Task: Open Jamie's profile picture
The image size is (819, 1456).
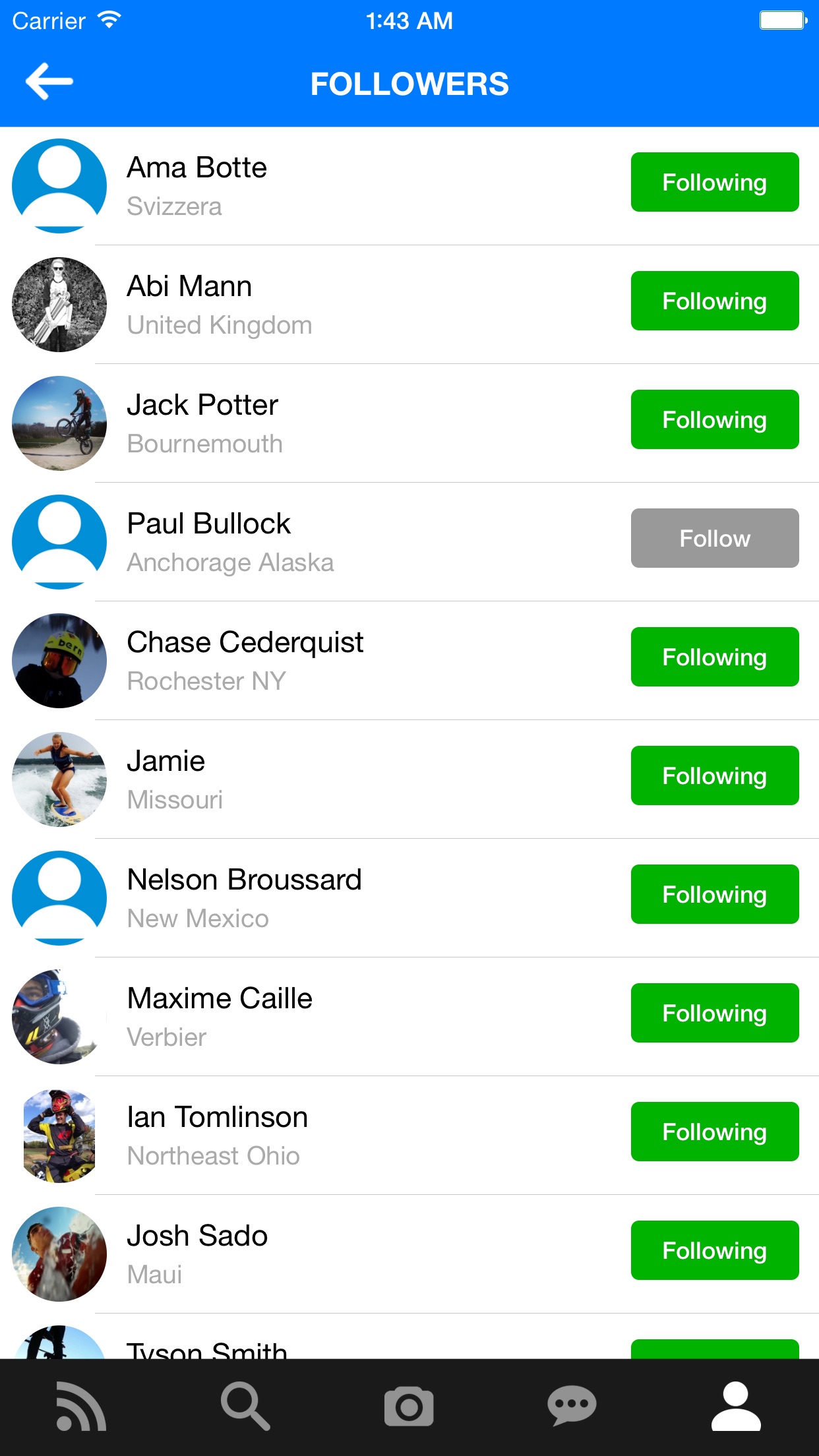Action: click(x=59, y=779)
